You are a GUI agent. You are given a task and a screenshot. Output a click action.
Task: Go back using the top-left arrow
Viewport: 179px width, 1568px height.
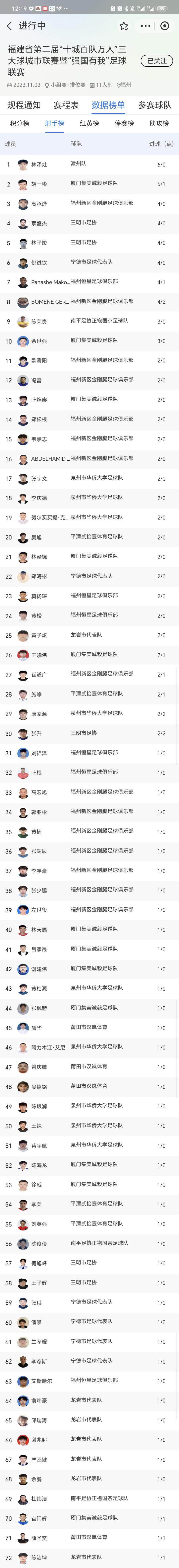pos(9,26)
